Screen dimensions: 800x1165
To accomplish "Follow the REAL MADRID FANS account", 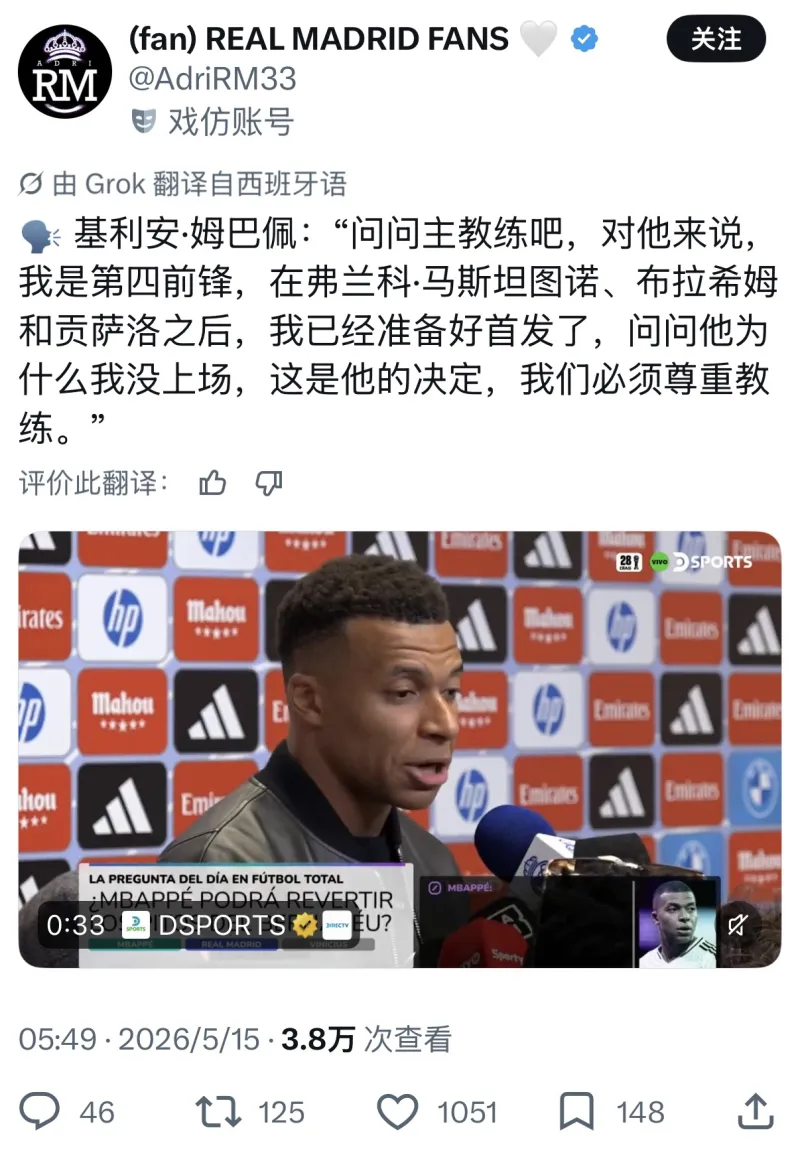I will 715,39.
